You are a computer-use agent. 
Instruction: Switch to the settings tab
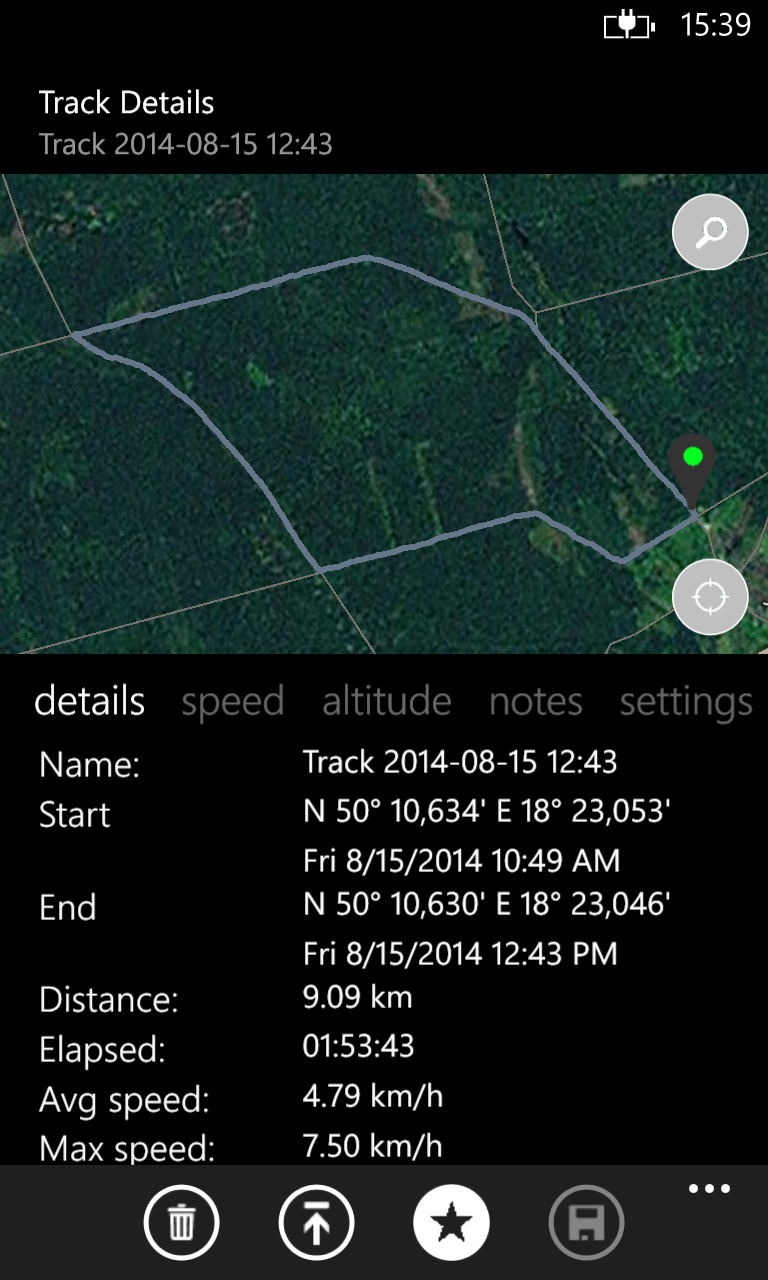[685, 701]
